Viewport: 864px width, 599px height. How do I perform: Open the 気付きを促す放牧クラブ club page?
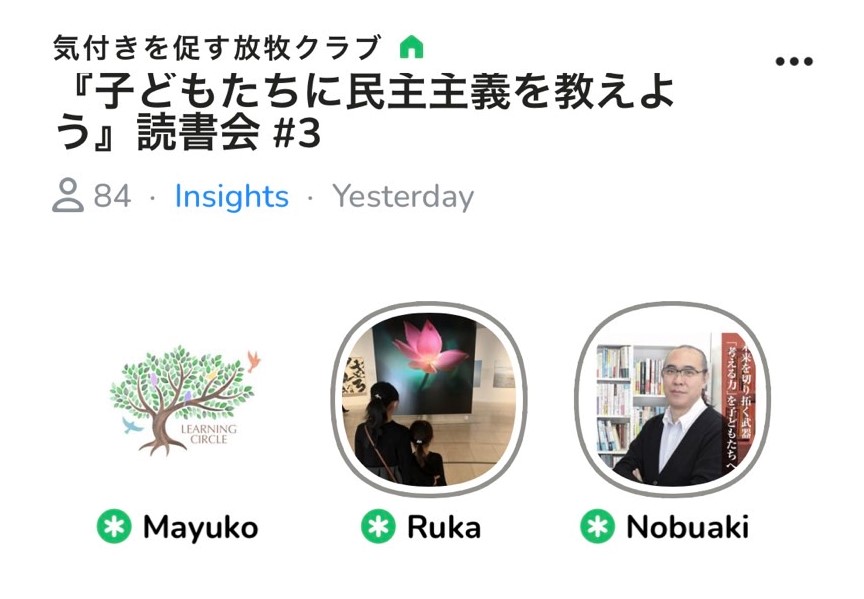pyautogui.click(x=218, y=47)
